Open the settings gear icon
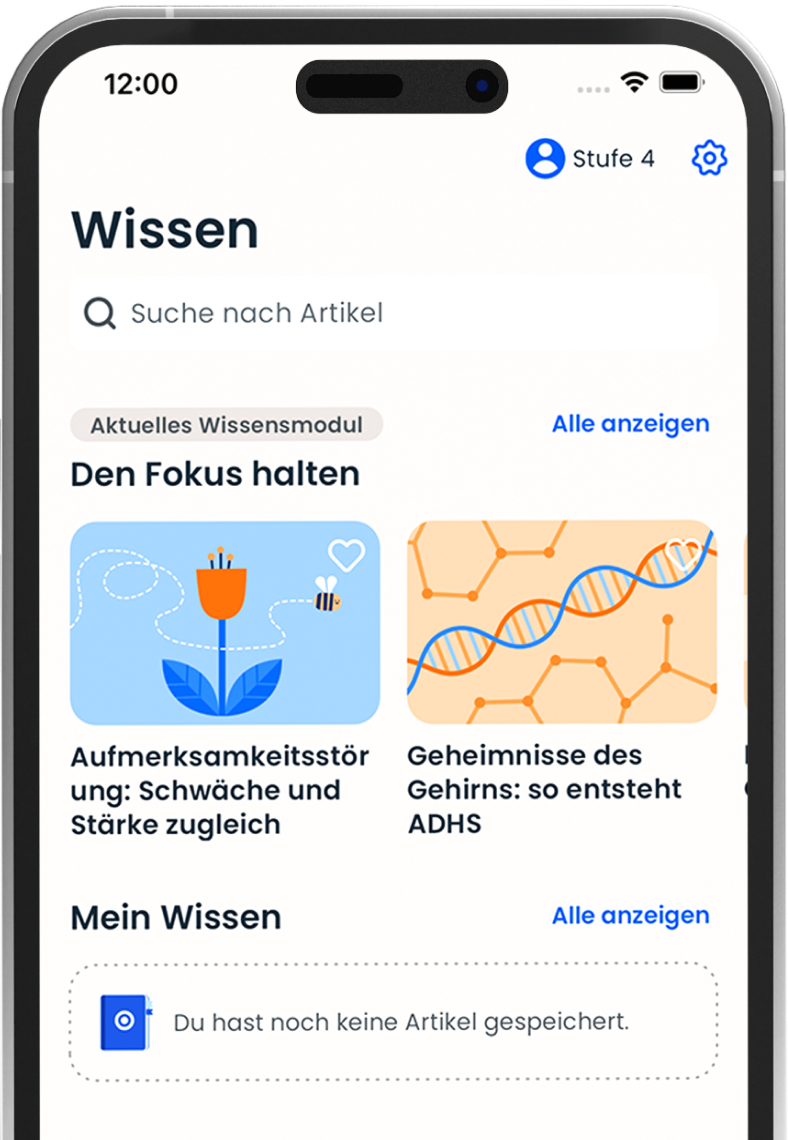 (709, 158)
